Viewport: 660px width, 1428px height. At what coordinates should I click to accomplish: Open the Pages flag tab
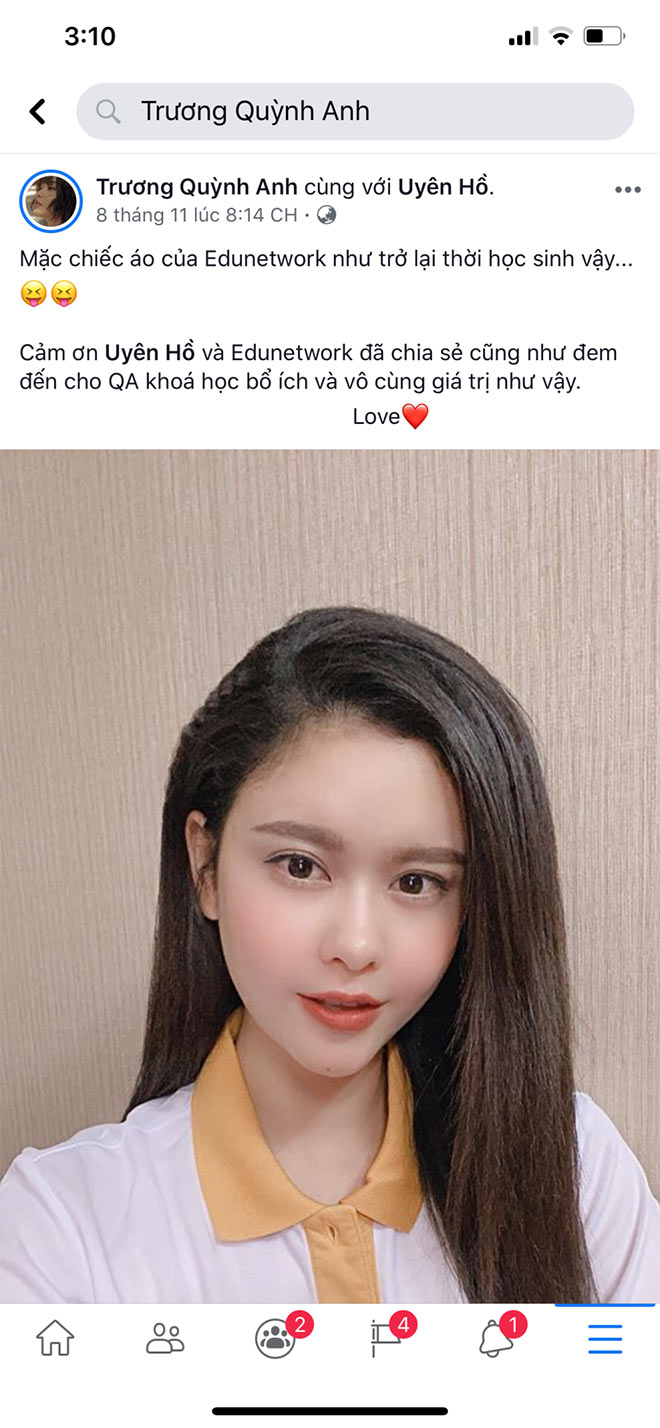386,1338
